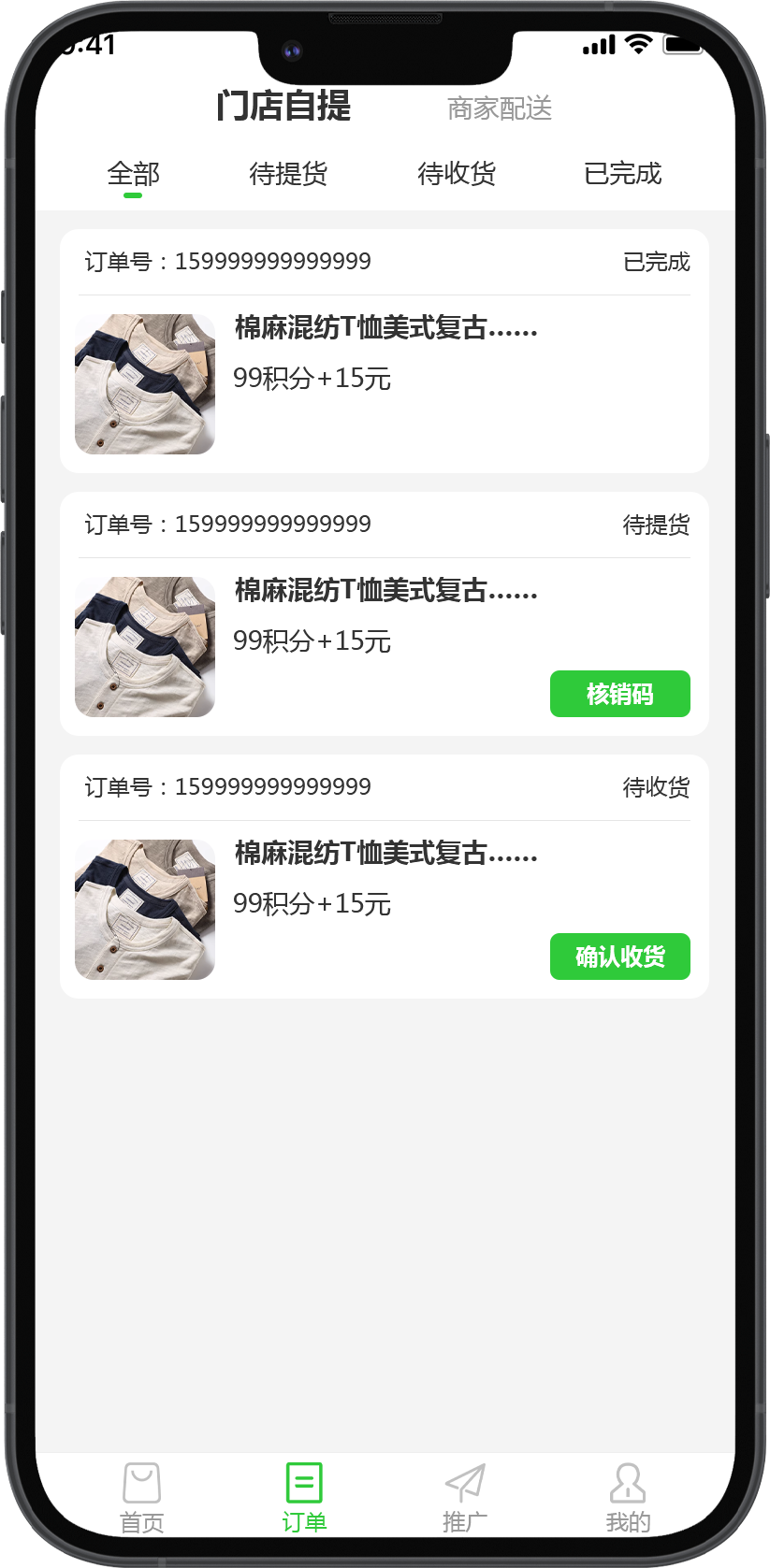Tap 确认收货 to confirm receipt

pyautogui.click(x=619, y=957)
